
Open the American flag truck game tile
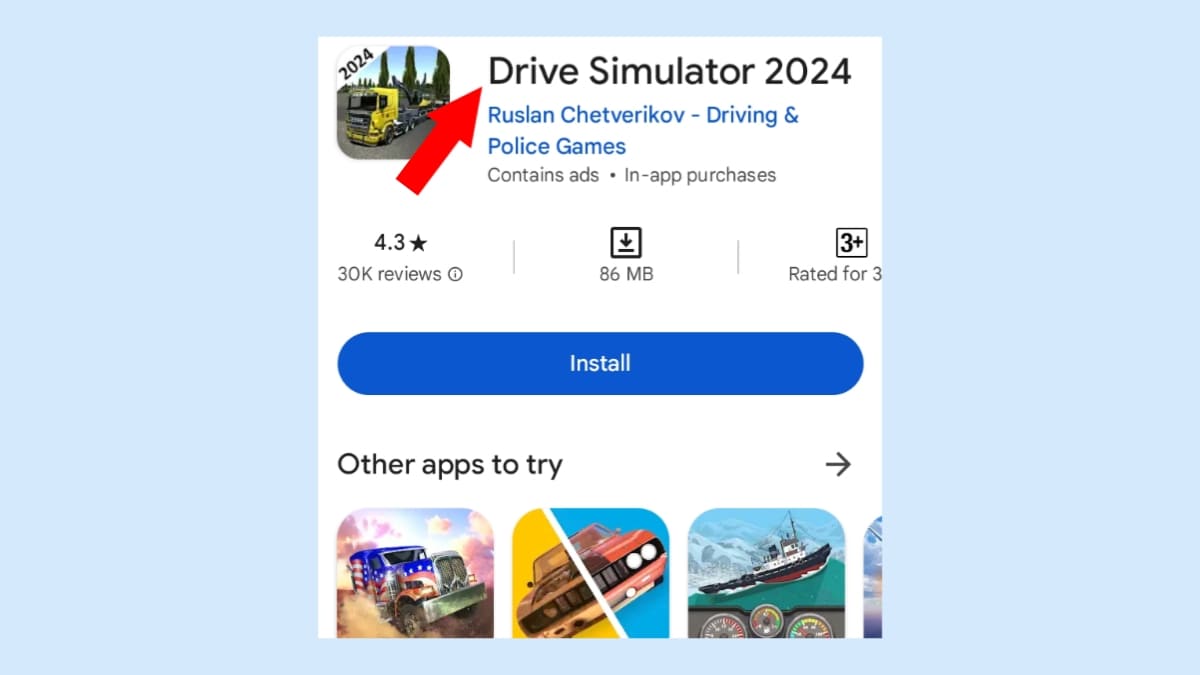415,573
